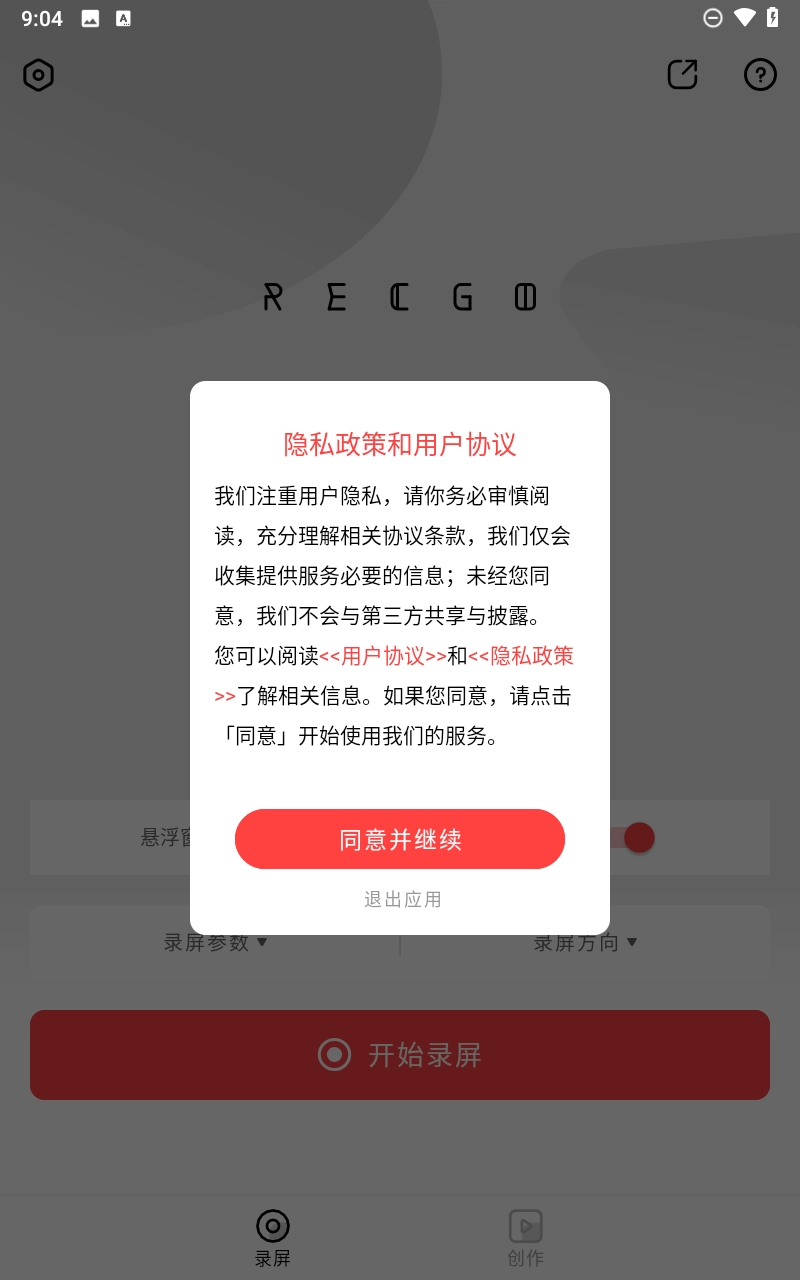Expand the 录屏参数 dropdown
This screenshot has height=1280, width=800.
[214, 942]
